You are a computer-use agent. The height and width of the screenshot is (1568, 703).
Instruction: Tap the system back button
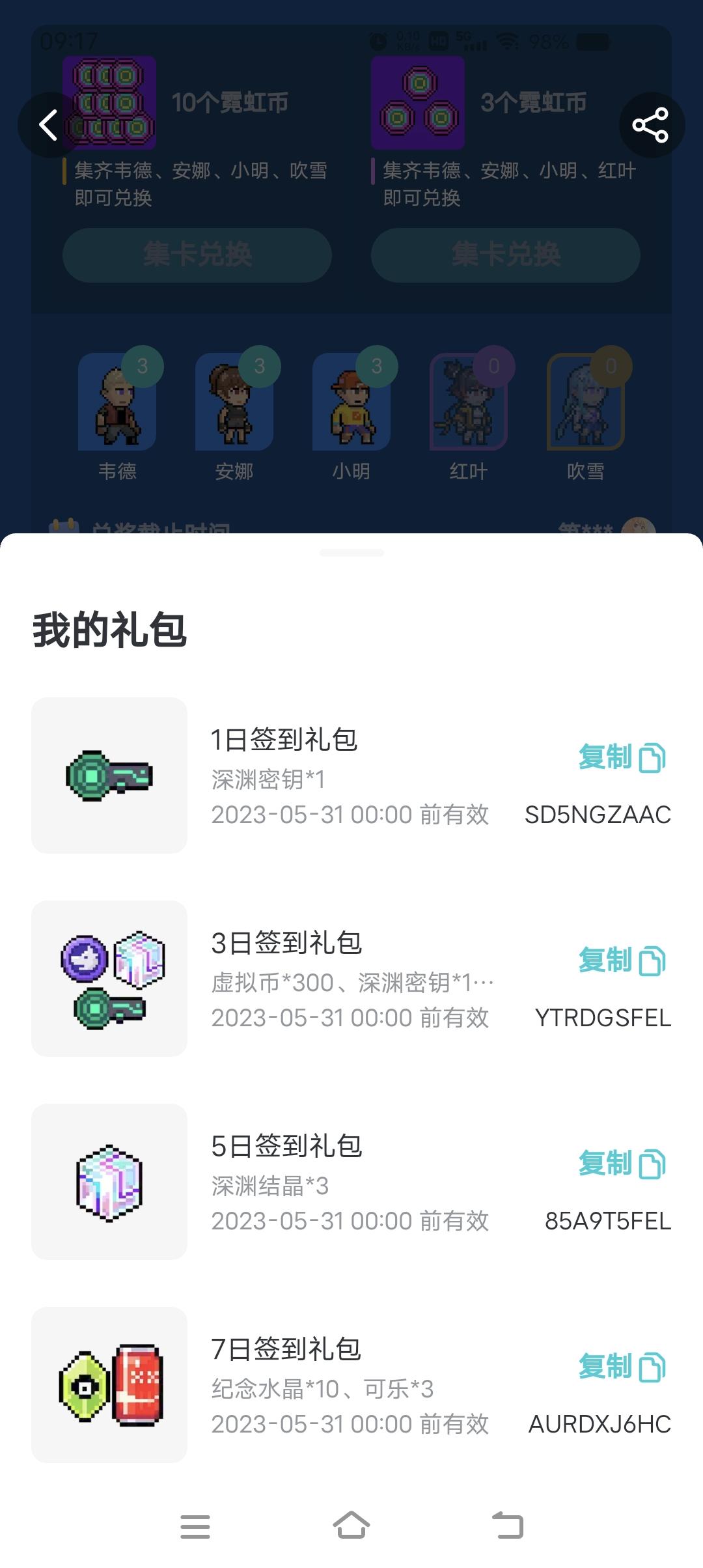point(508,1525)
